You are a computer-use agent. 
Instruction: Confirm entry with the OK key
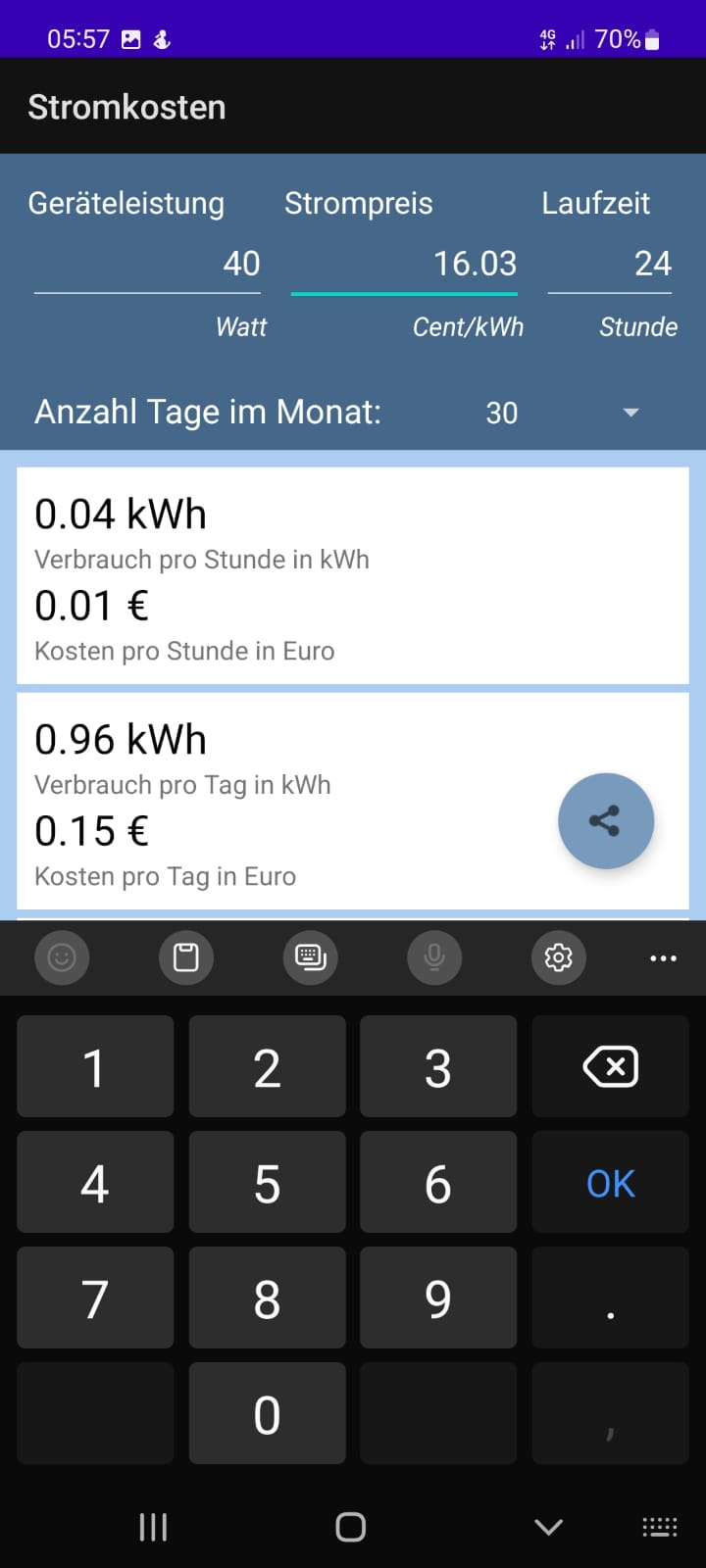610,1182
